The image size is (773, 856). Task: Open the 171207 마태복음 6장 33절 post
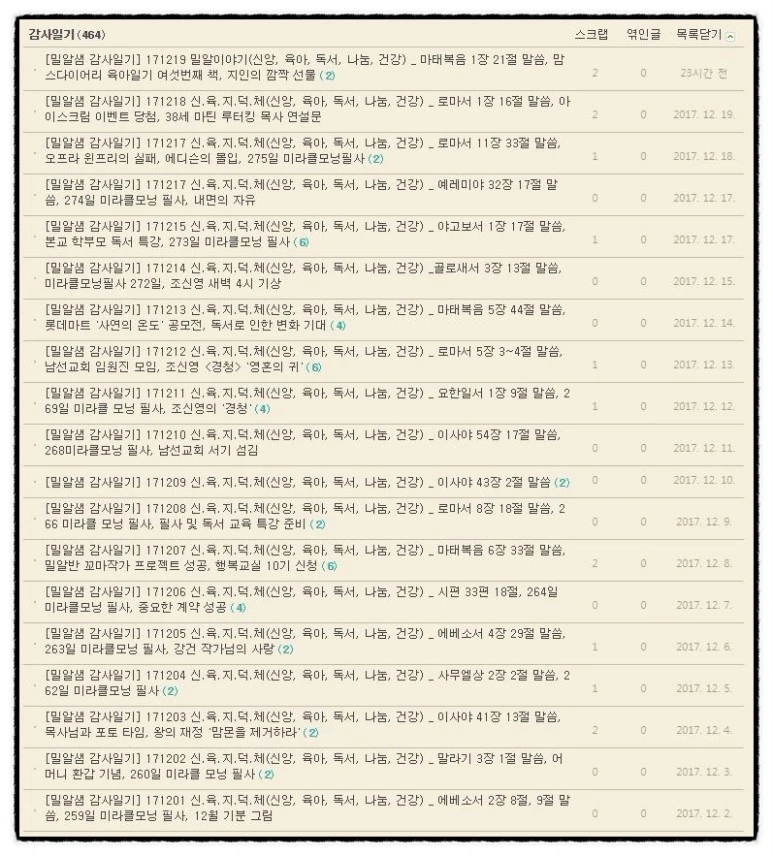305,558
